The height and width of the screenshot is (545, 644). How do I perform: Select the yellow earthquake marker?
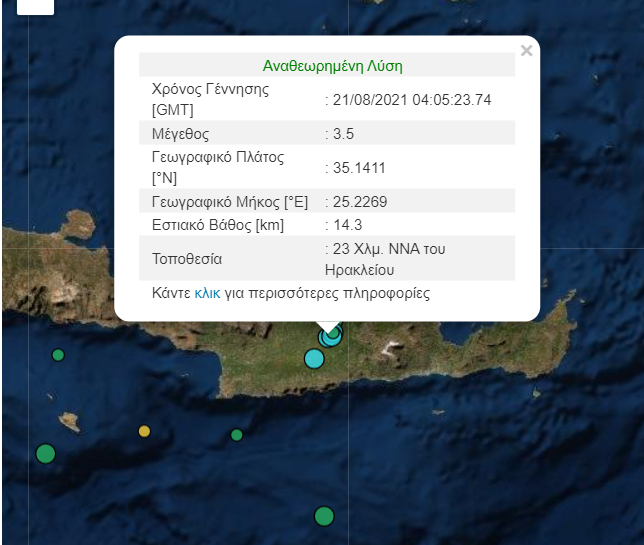click(144, 431)
